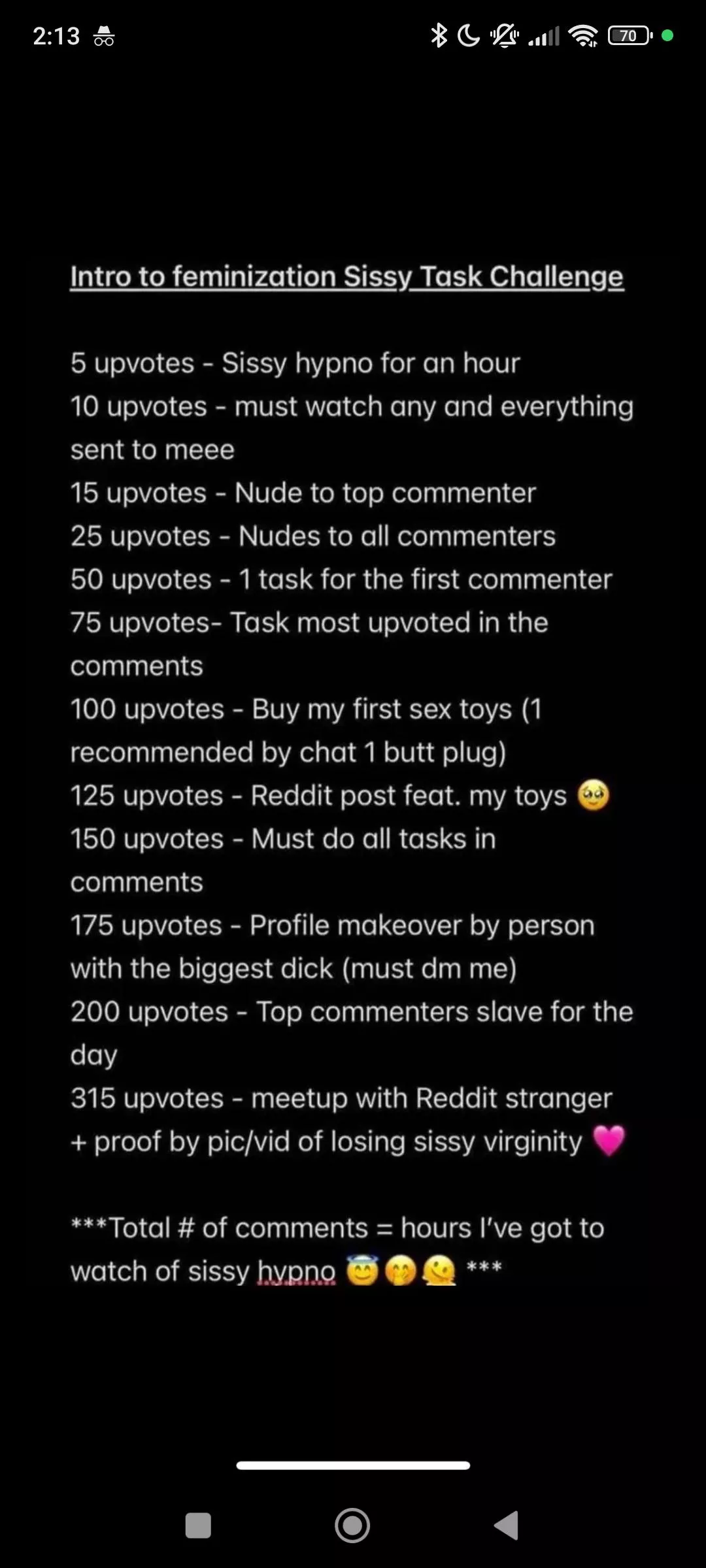Tap the home button in the navigation bar
The image size is (706, 1568).
coord(352,1526)
